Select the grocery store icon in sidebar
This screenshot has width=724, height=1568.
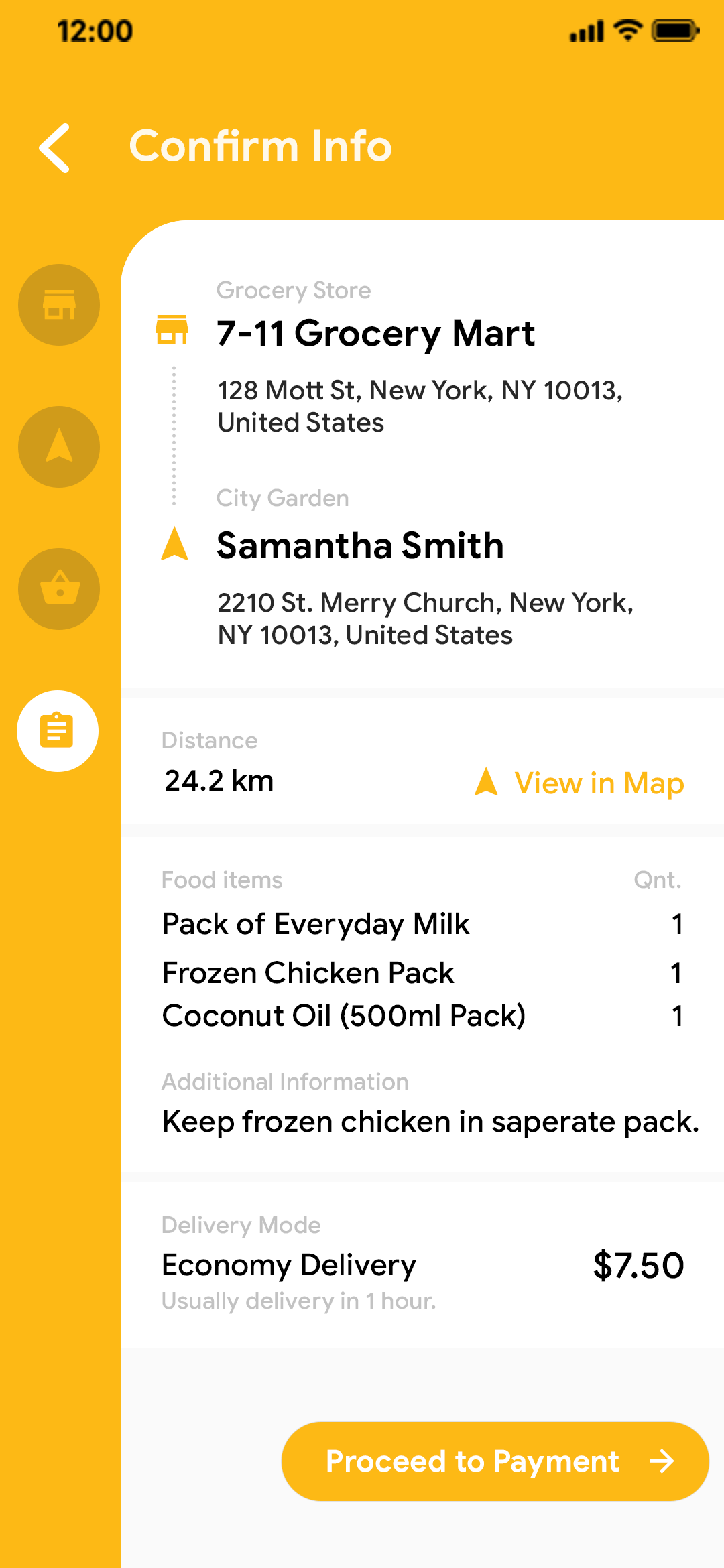(58, 304)
